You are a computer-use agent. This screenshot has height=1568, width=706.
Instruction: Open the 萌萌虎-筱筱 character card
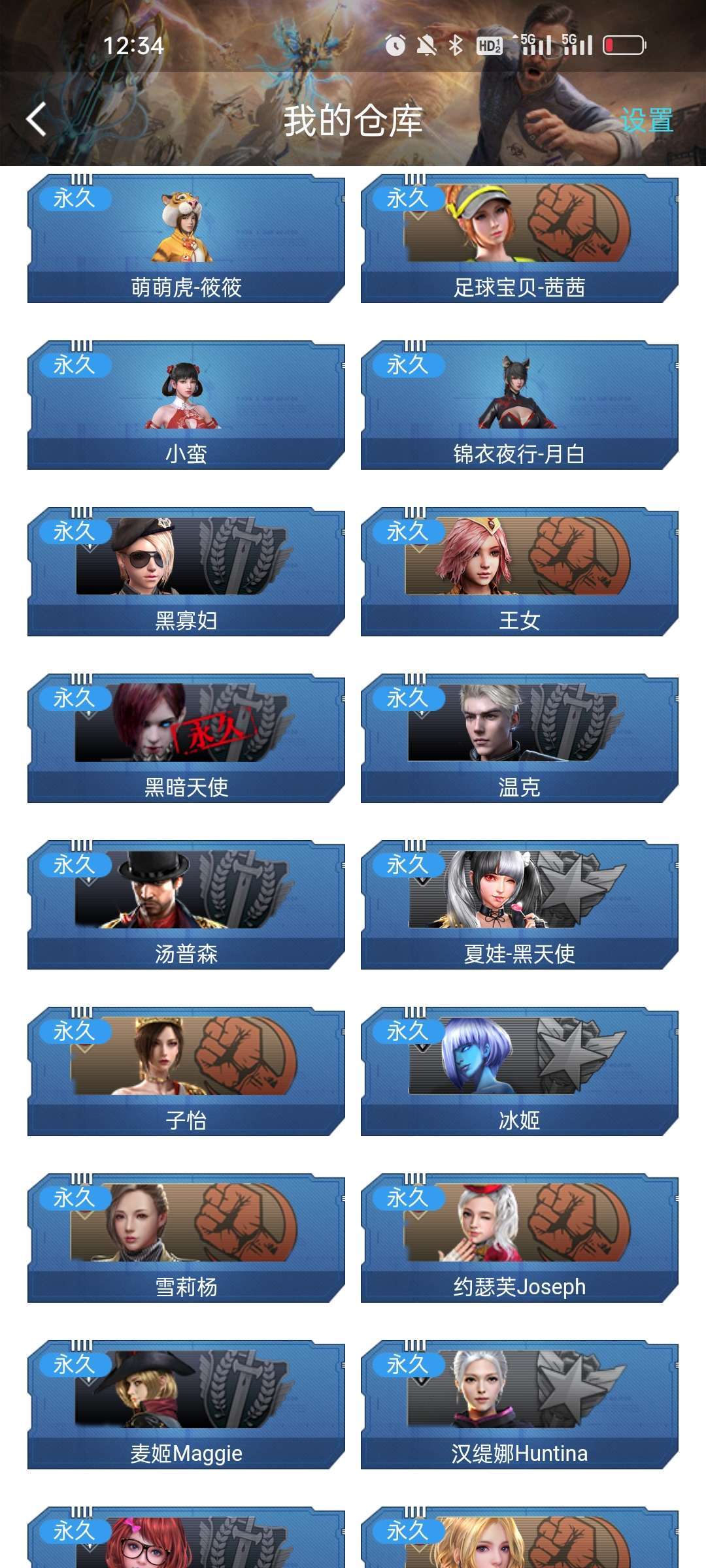(x=186, y=238)
